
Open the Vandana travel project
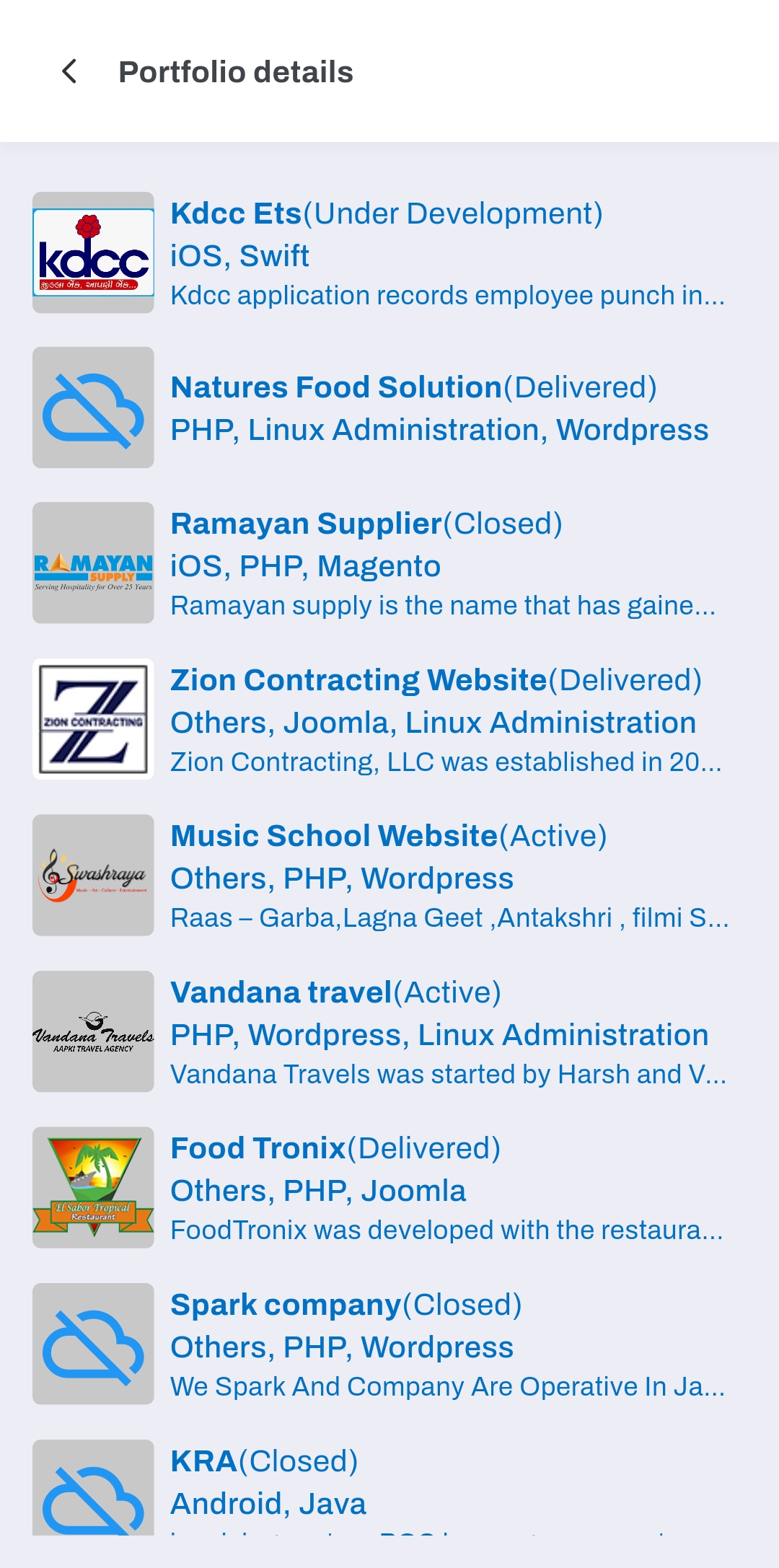(389, 1031)
